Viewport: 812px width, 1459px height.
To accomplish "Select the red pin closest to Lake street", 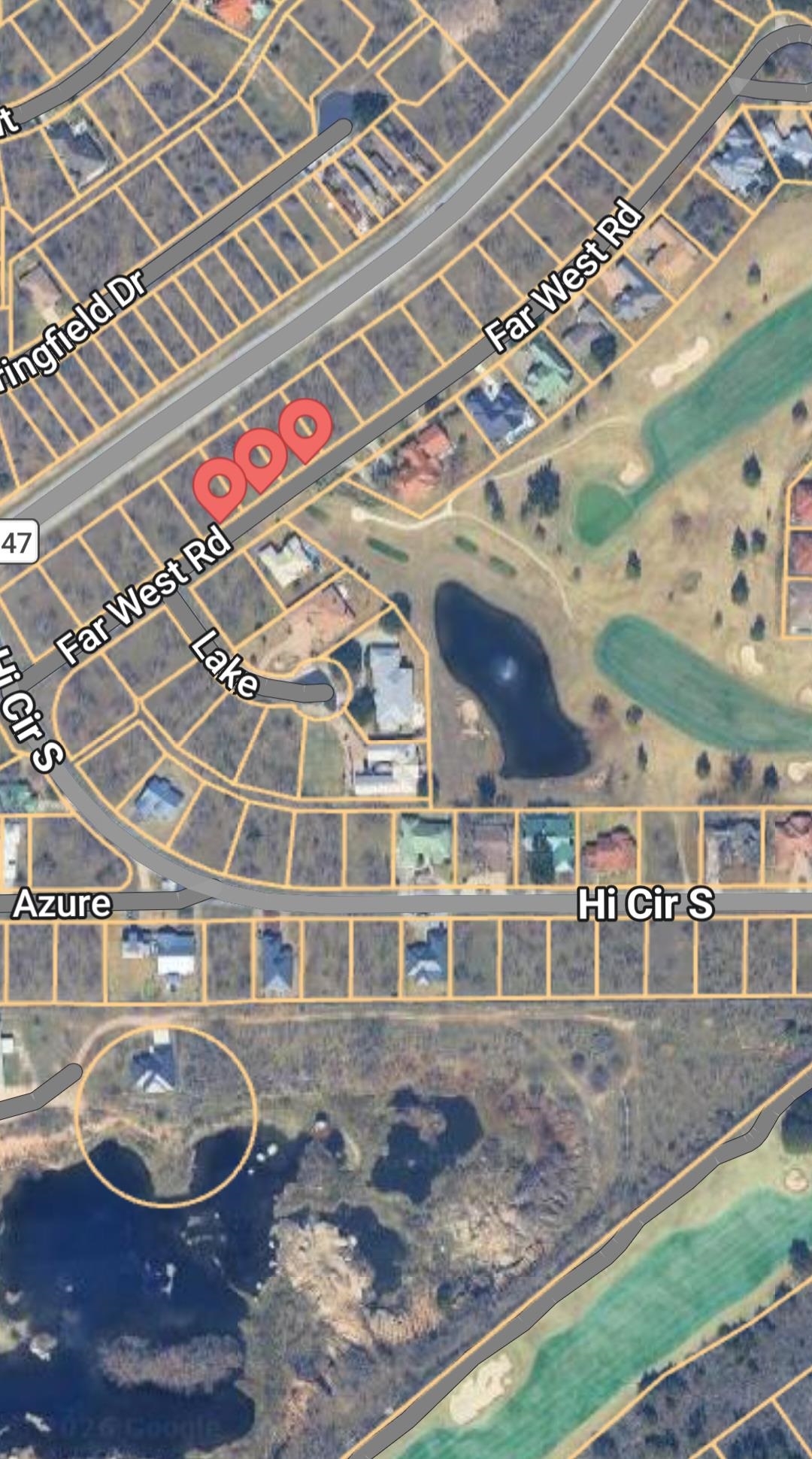I will pyautogui.click(x=220, y=487).
